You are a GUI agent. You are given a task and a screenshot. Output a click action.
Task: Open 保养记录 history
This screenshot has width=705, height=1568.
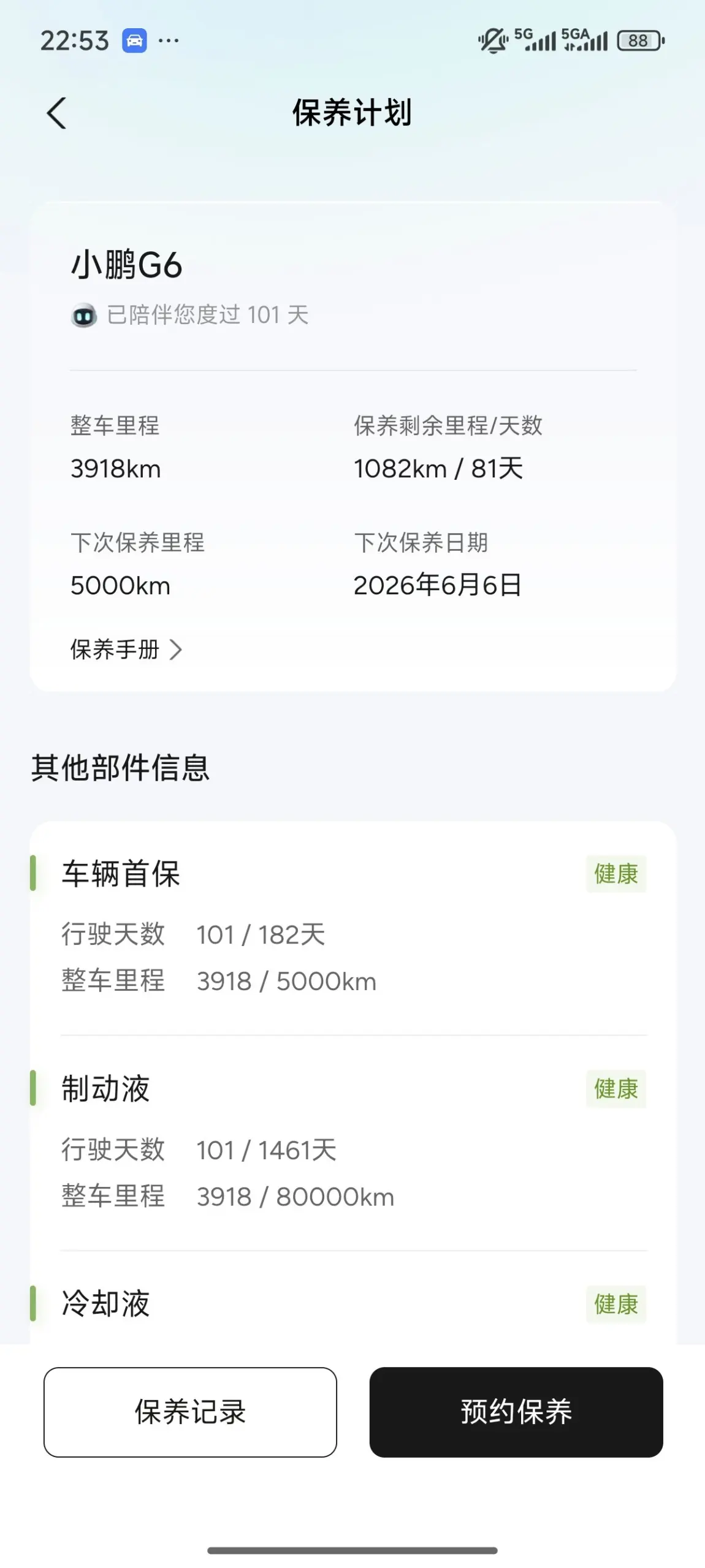pos(190,1412)
